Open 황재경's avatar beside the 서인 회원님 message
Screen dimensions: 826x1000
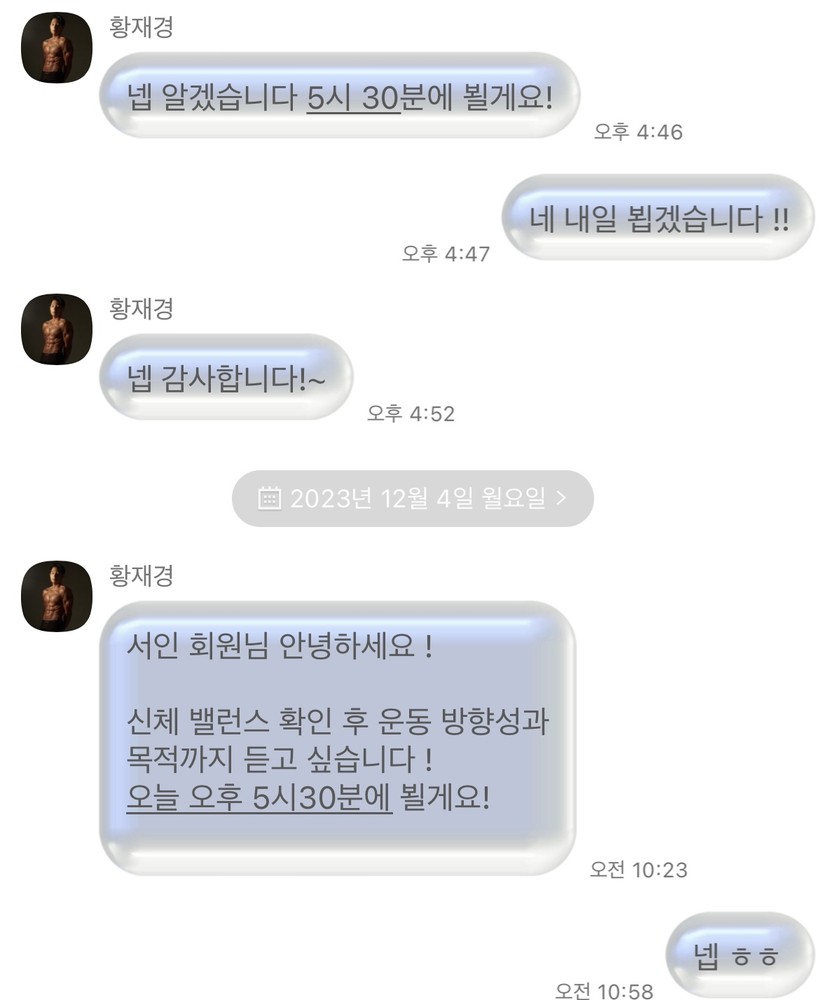tap(57, 596)
